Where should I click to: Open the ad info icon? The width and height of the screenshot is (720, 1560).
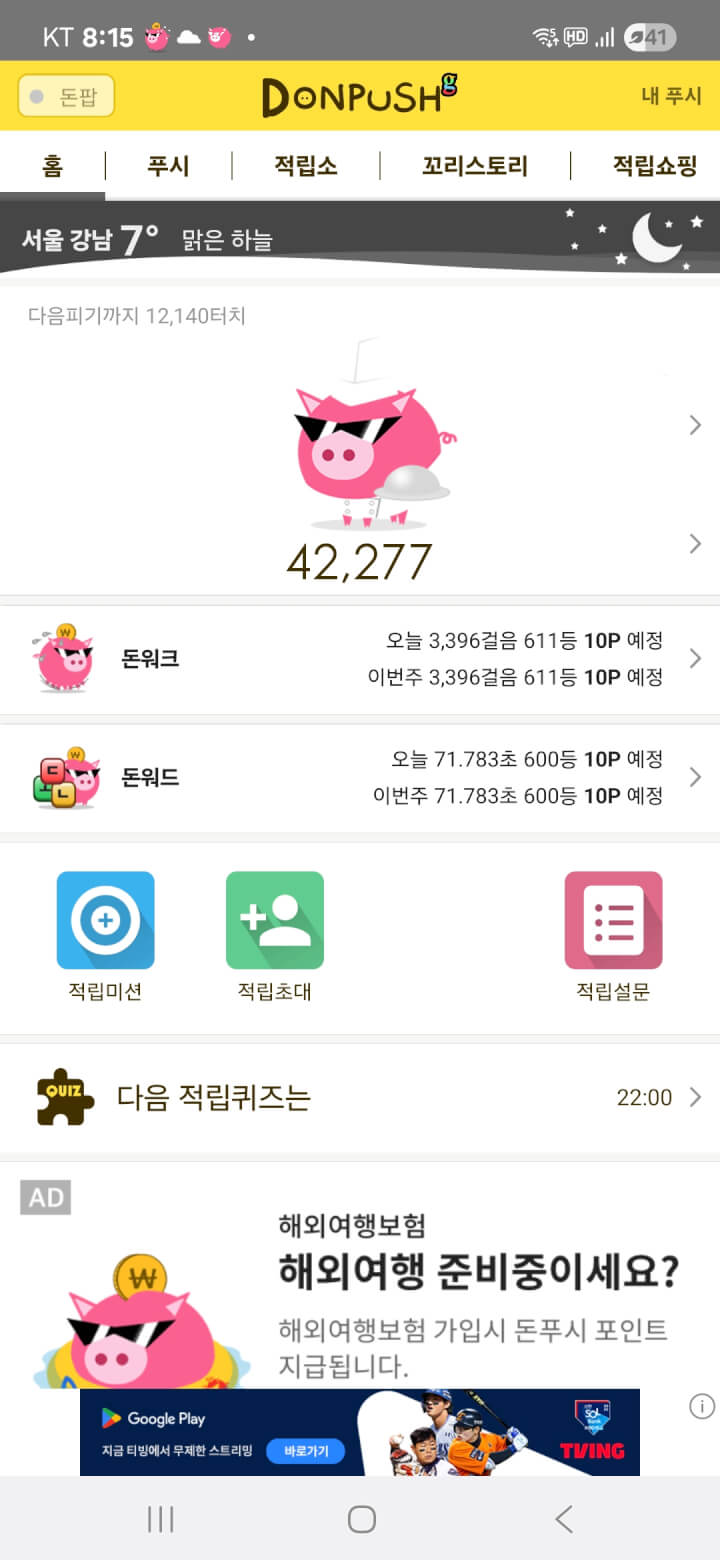(702, 1407)
